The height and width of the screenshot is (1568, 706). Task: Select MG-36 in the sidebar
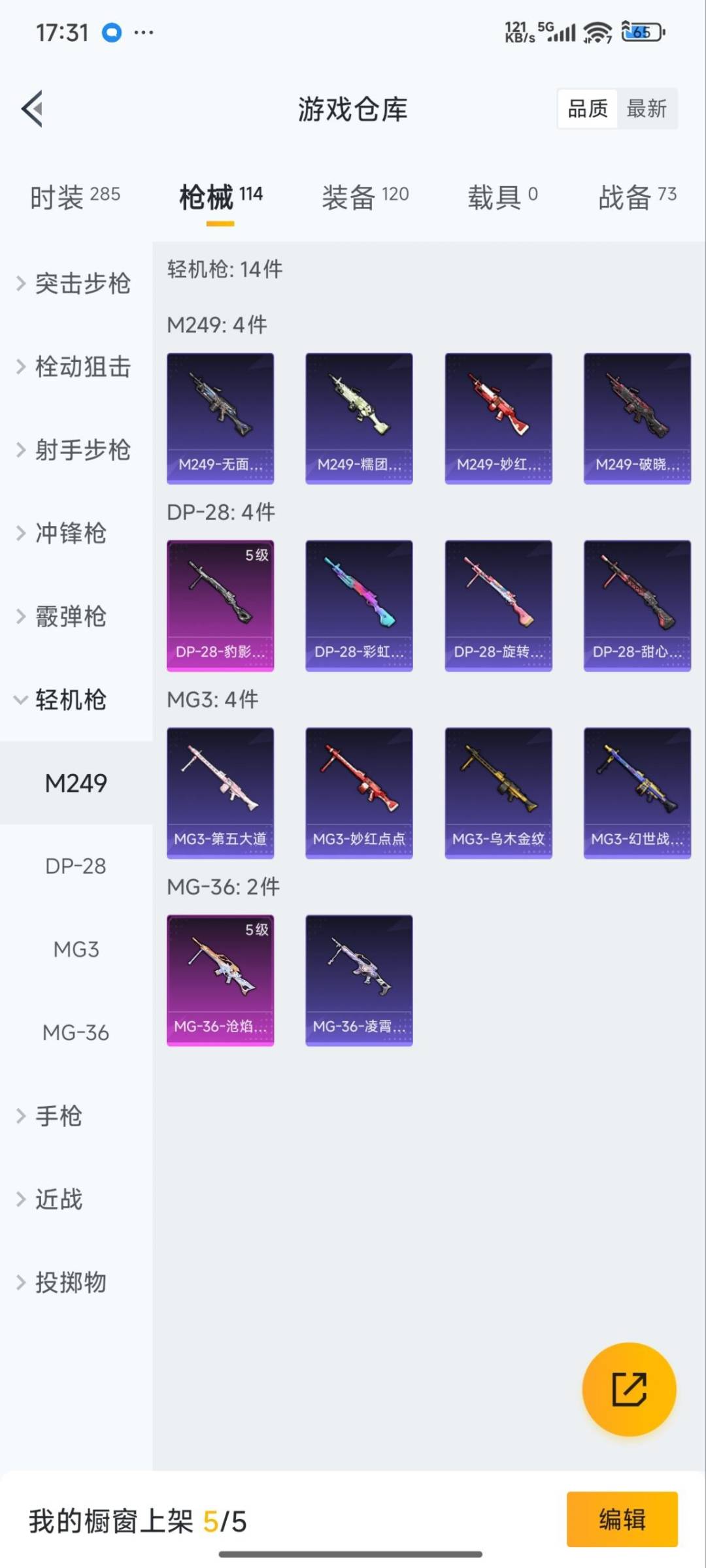point(76,1033)
